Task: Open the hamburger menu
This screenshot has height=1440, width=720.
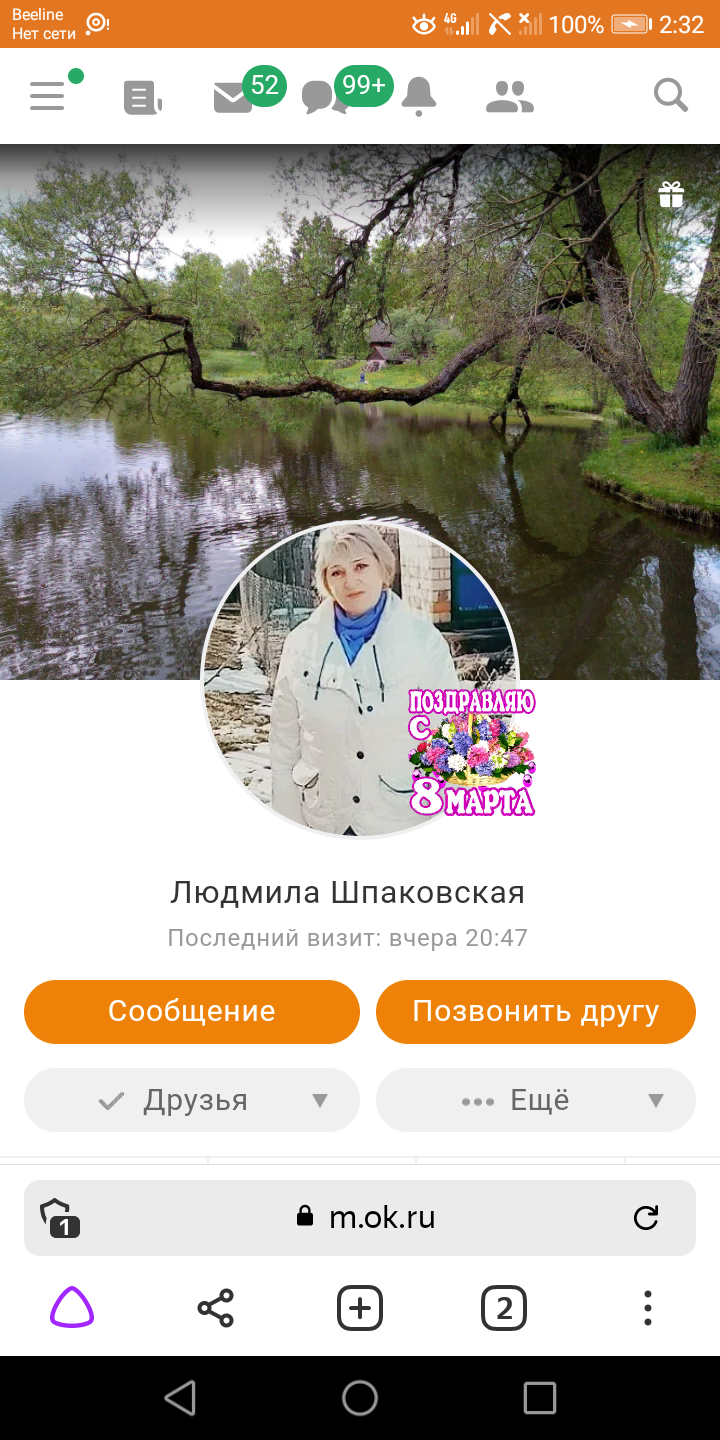Action: coord(47,96)
